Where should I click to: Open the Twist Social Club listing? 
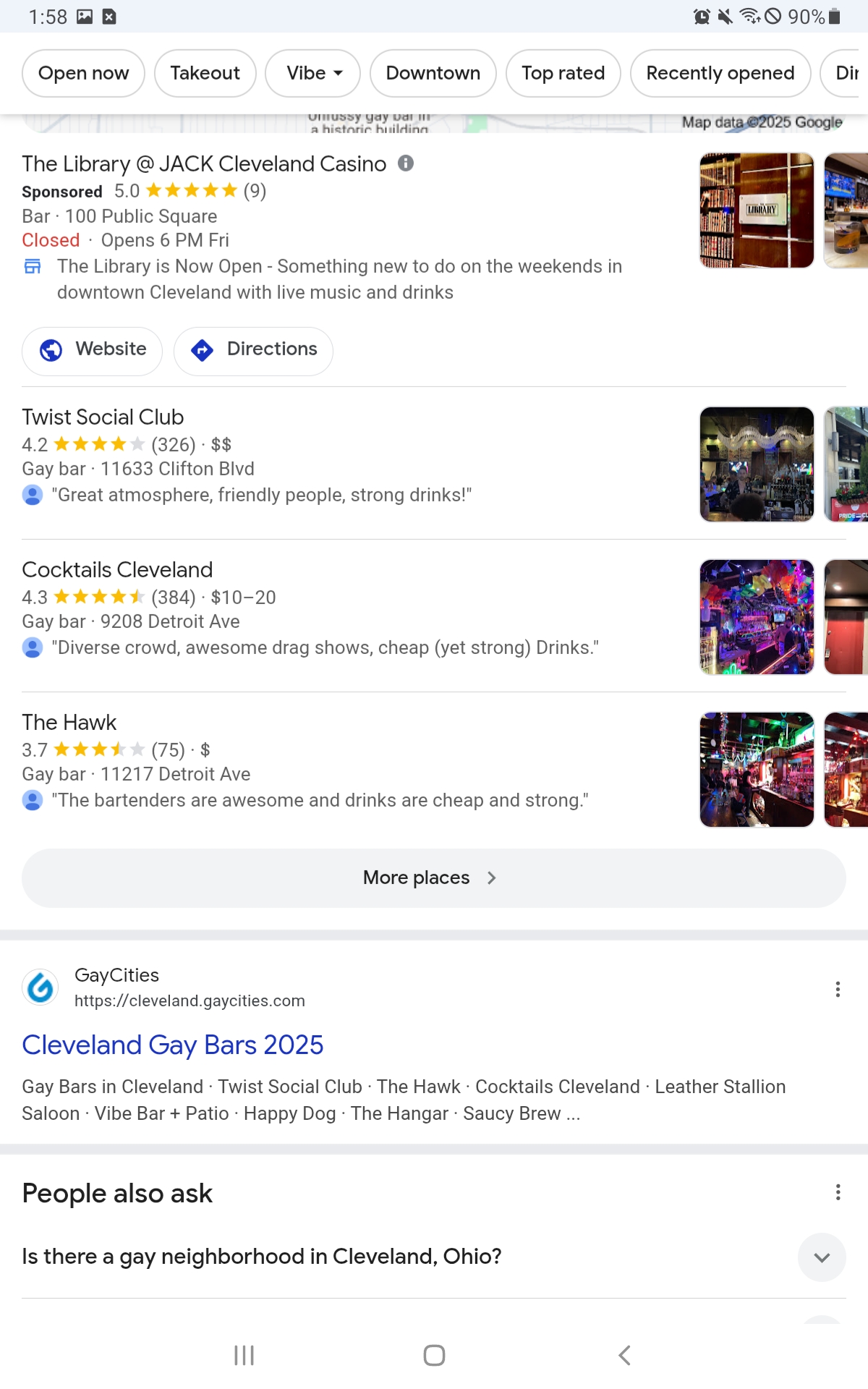click(x=103, y=417)
